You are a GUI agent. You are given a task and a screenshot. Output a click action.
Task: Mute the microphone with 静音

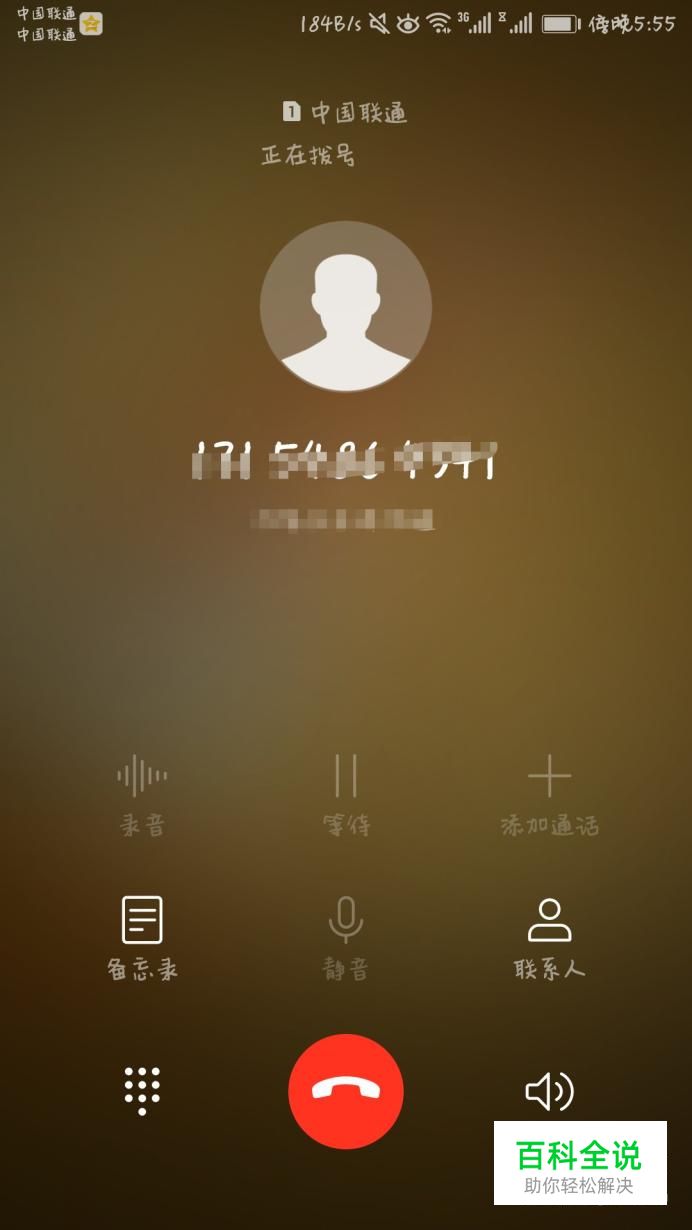coord(345,936)
